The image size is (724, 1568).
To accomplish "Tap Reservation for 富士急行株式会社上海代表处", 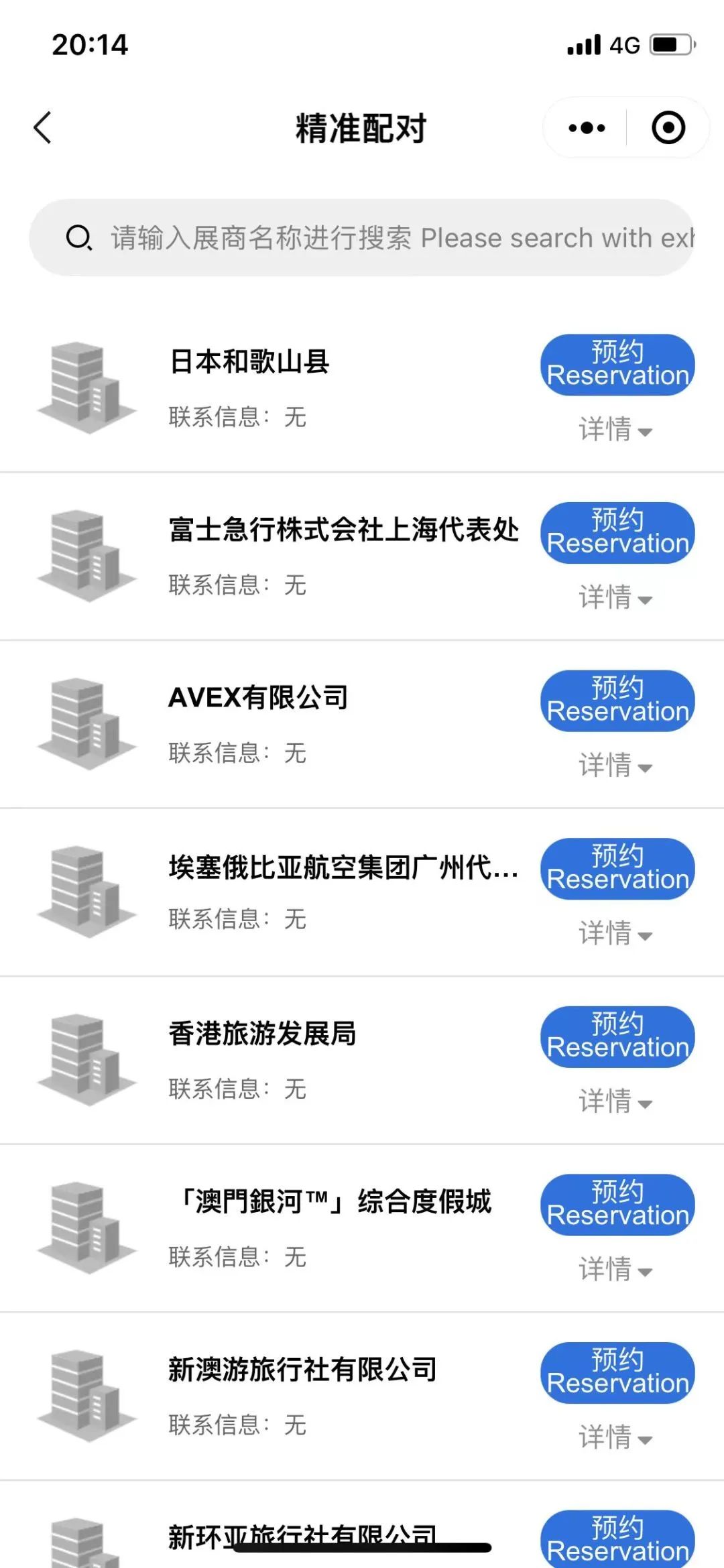I will pos(617,533).
